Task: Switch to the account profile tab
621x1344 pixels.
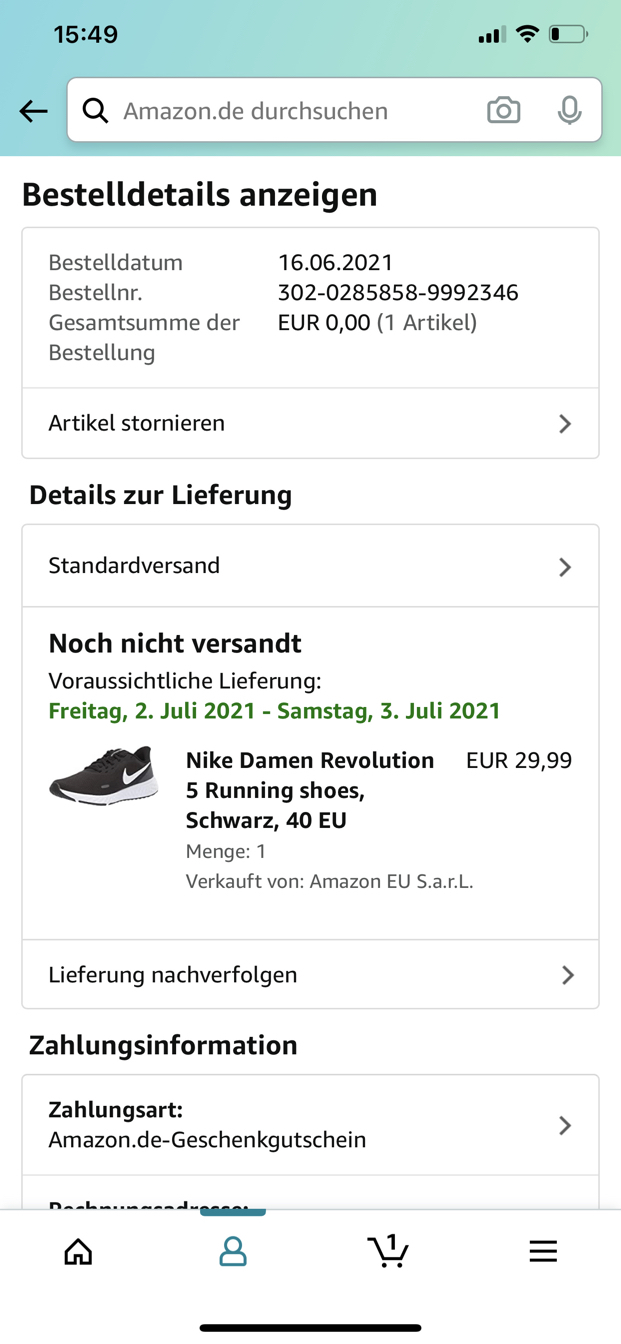Action: (x=233, y=1251)
